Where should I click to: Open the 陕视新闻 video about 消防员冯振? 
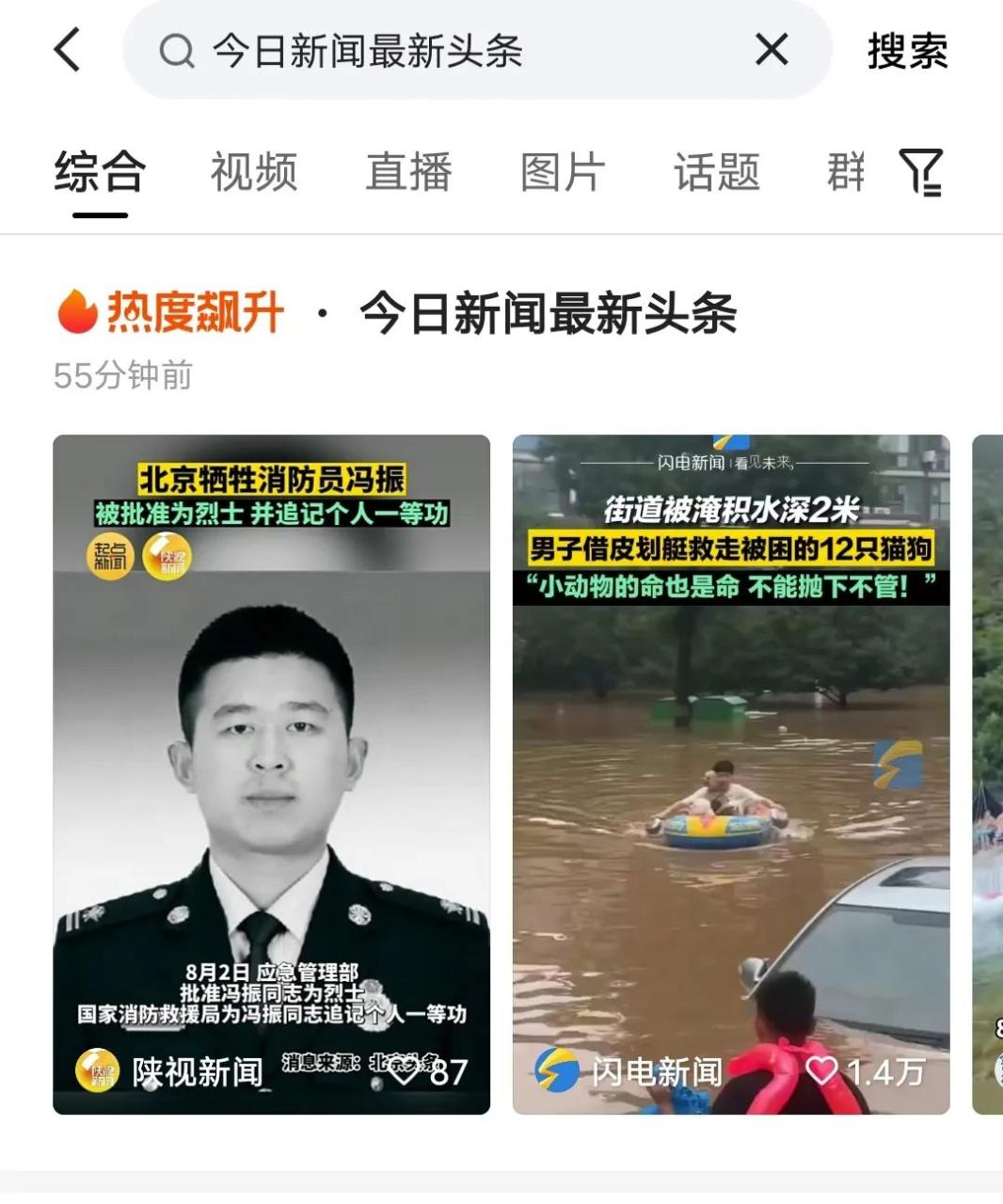point(271,752)
